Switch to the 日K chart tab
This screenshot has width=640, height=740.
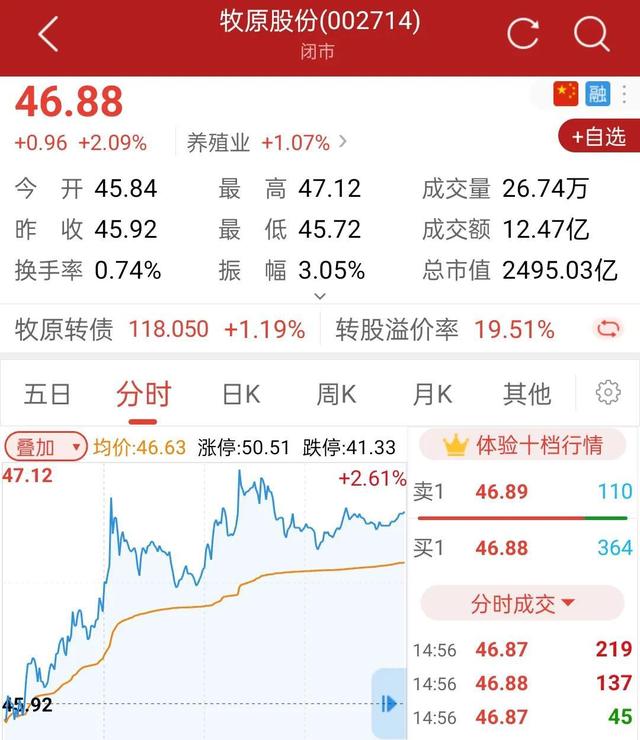coord(240,394)
